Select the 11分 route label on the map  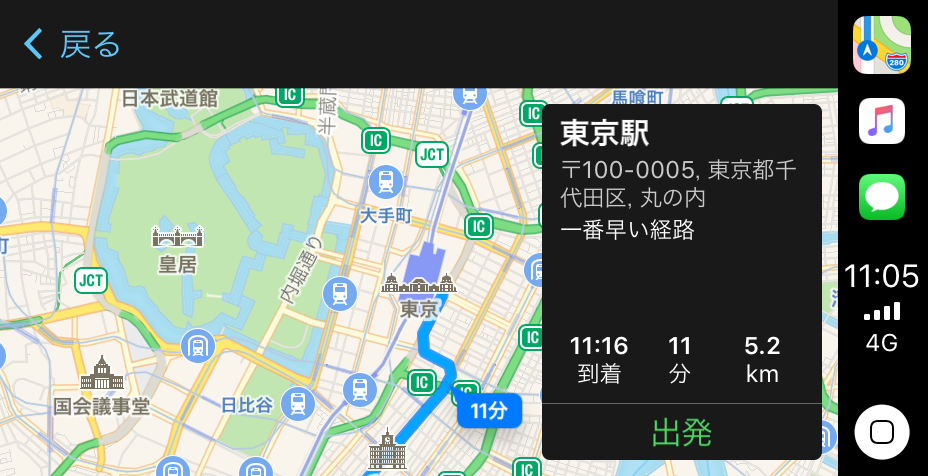point(489,410)
